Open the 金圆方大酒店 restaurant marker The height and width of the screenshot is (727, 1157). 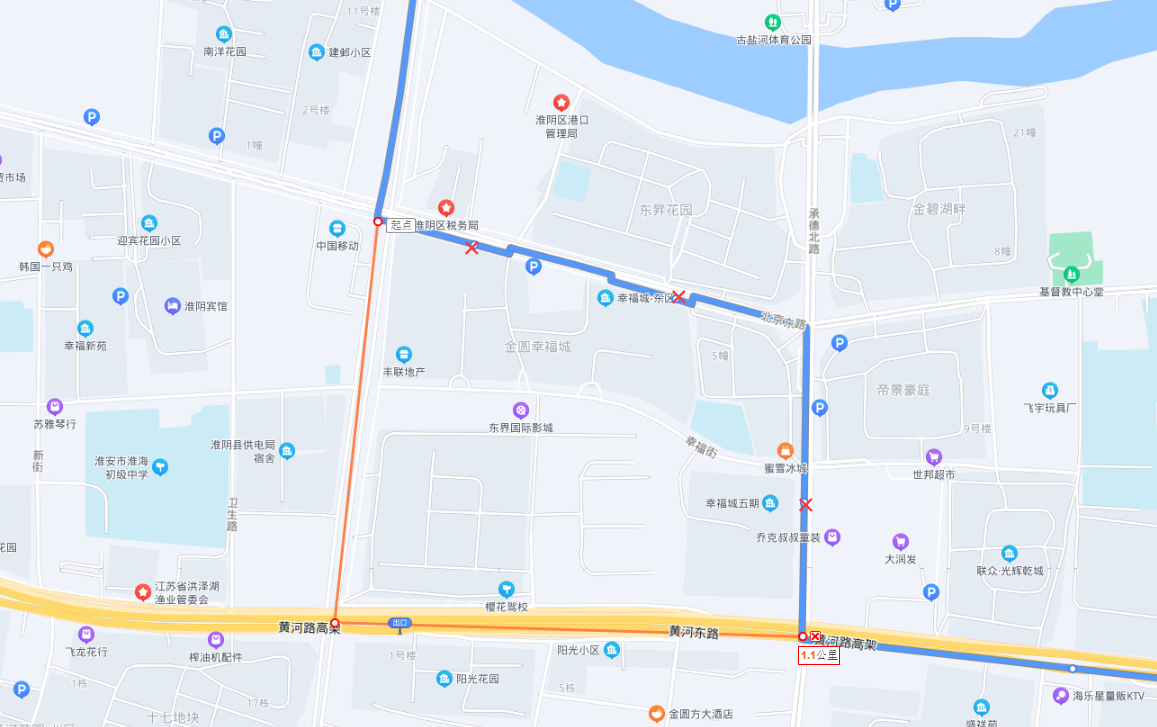tap(656, 713)
